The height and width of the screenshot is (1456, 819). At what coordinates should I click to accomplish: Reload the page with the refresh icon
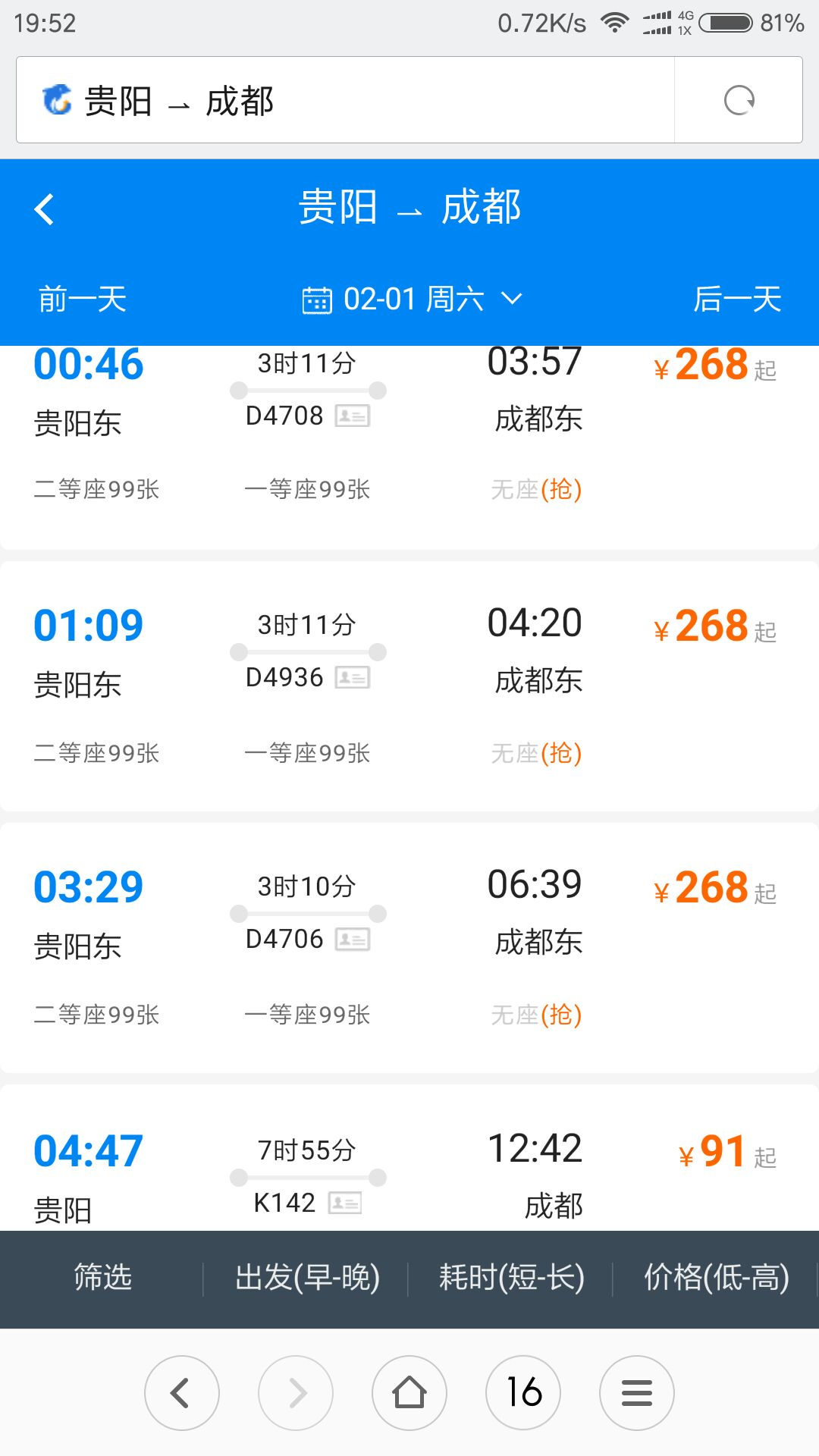[x=739, y=100]
